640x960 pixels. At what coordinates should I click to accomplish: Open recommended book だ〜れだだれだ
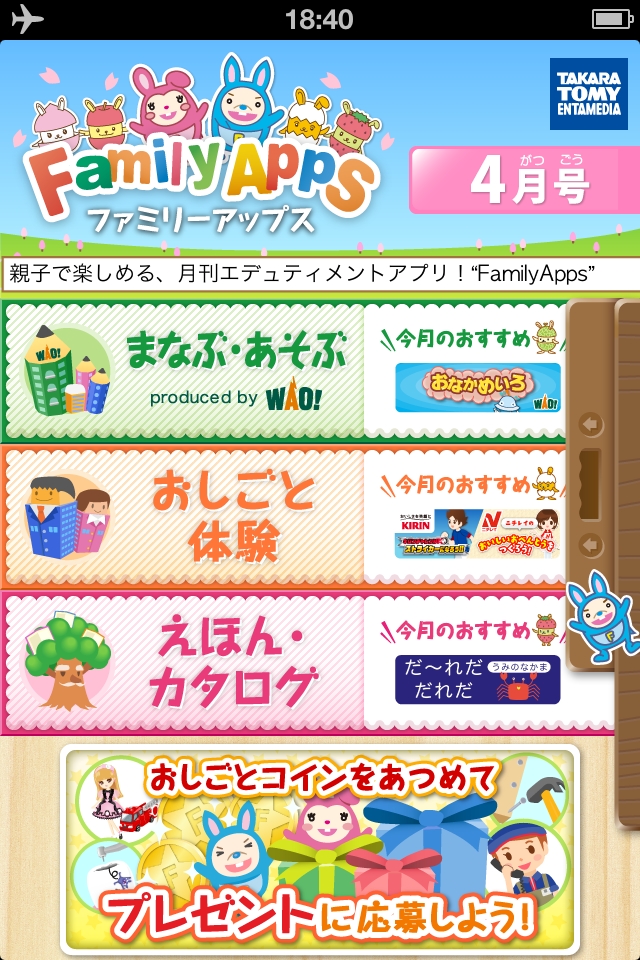click(x=478, y=680)
